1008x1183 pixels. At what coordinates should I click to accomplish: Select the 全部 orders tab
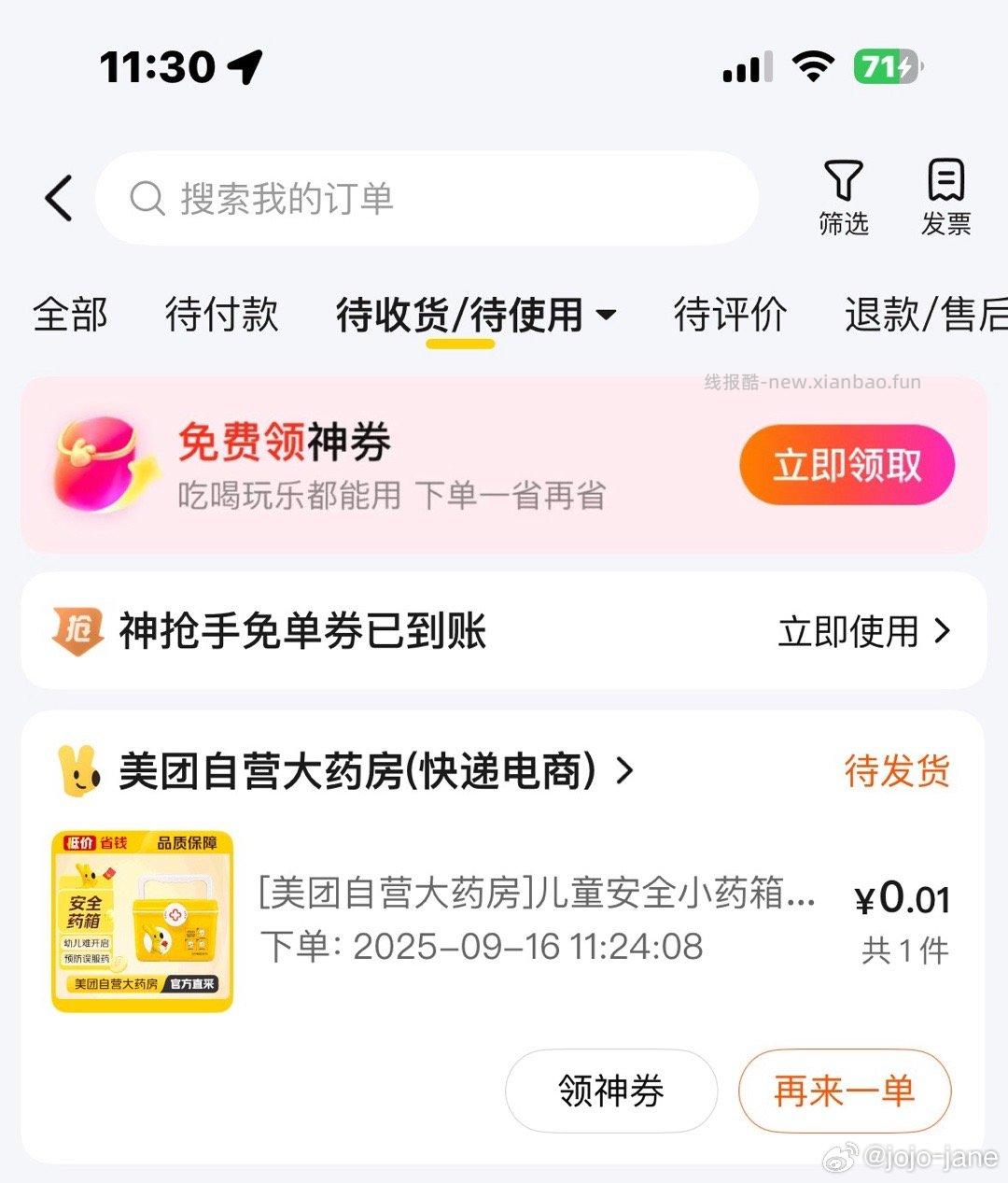72,316
